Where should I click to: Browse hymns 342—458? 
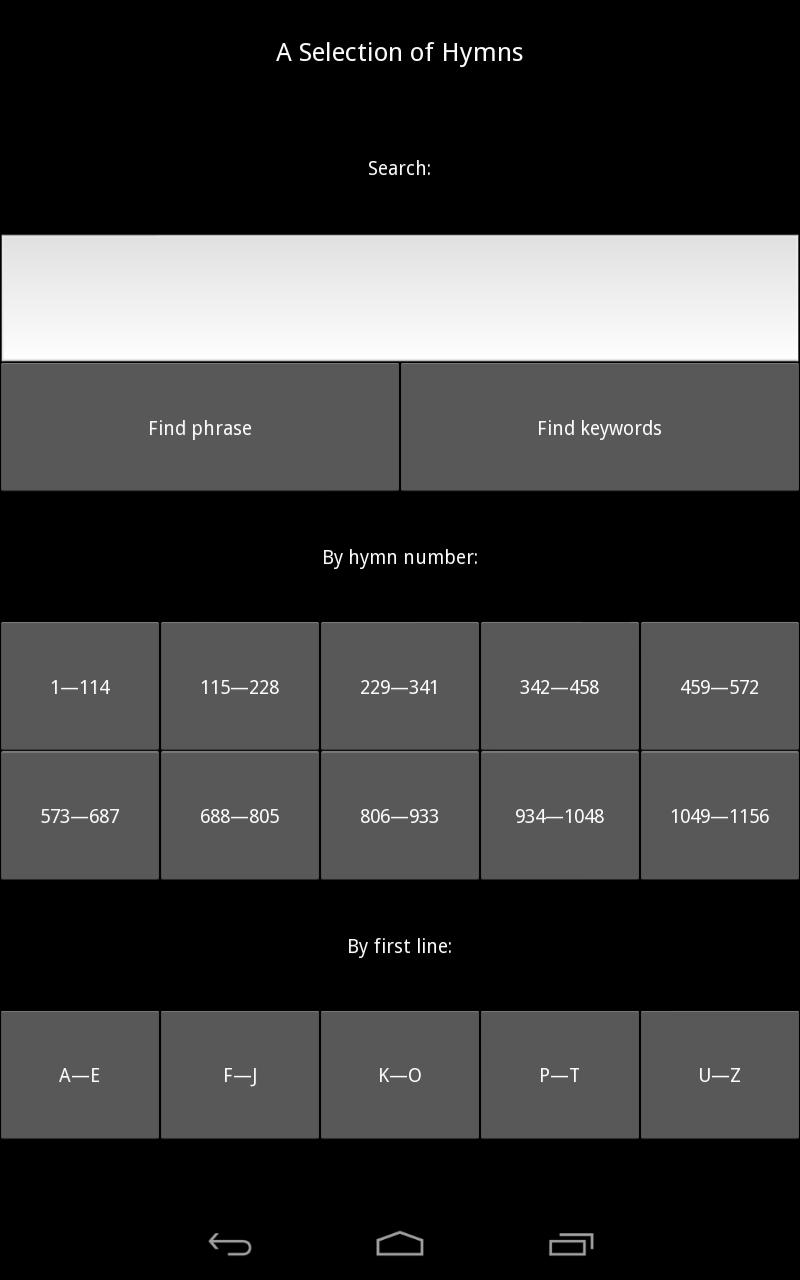pos(560,687)
